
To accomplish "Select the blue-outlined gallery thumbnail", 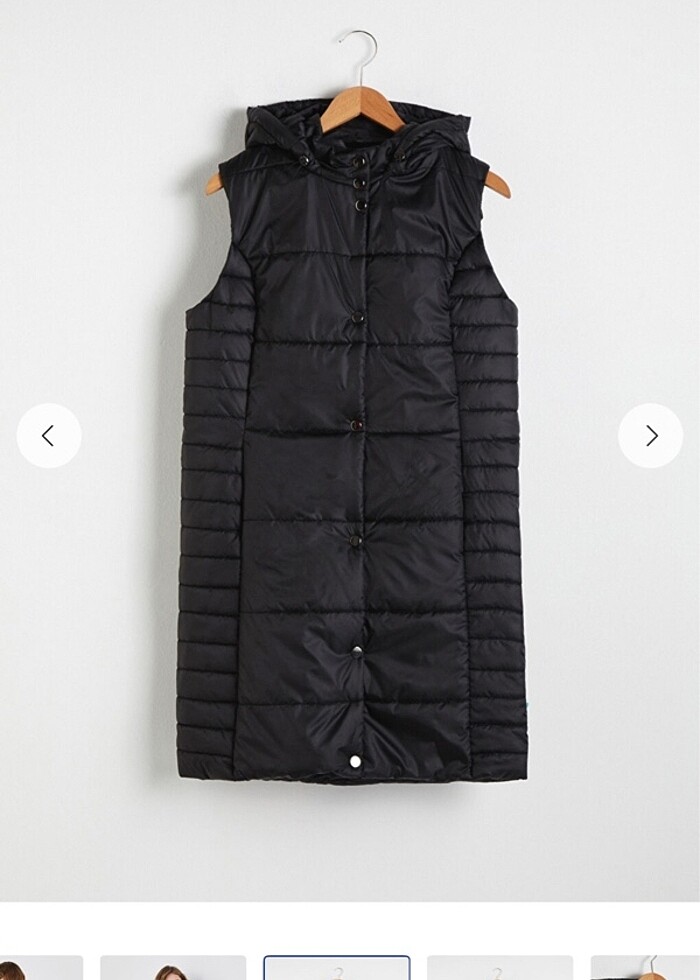I will click(337, 968).
